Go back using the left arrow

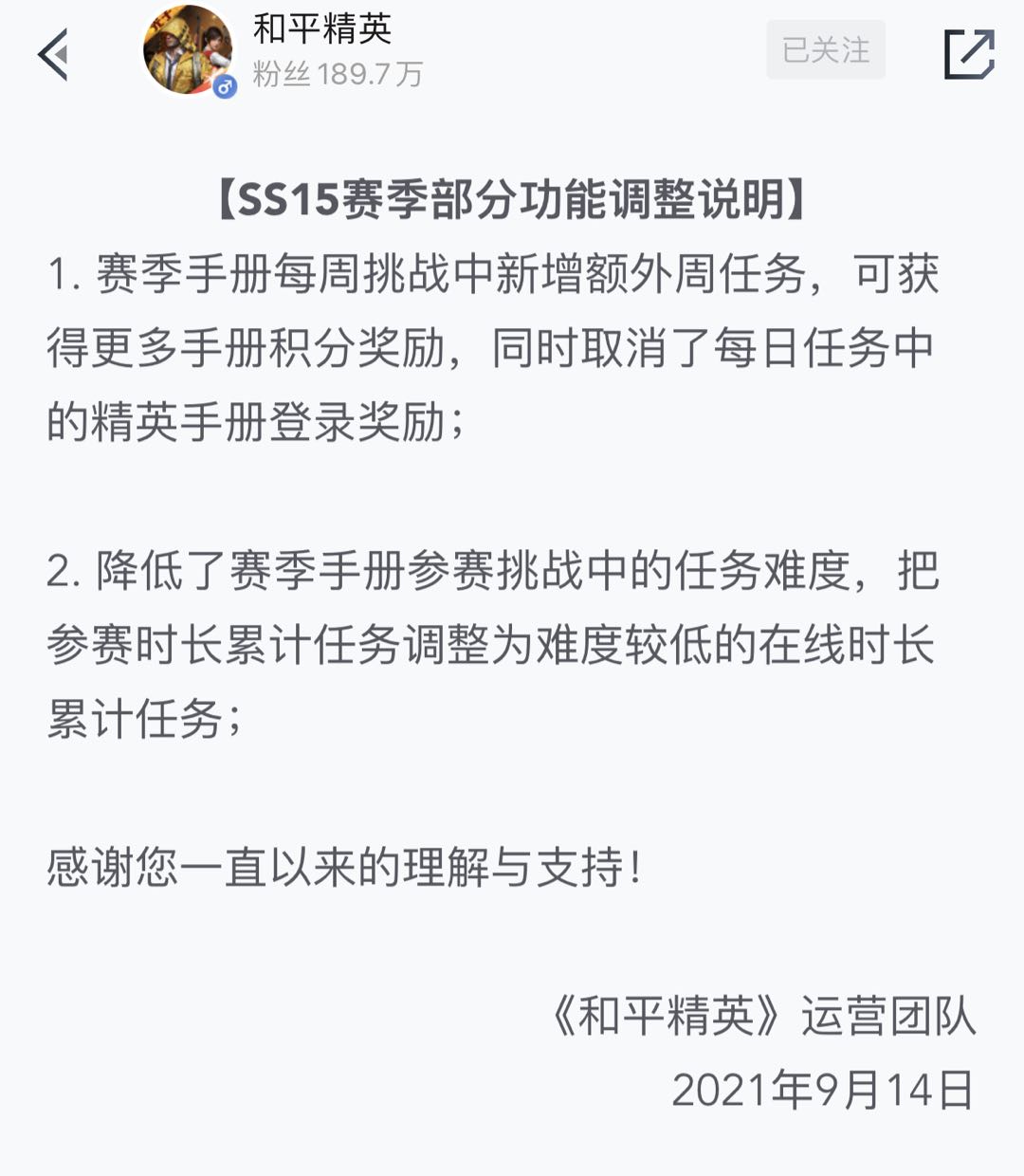click(x=53, y=54)
